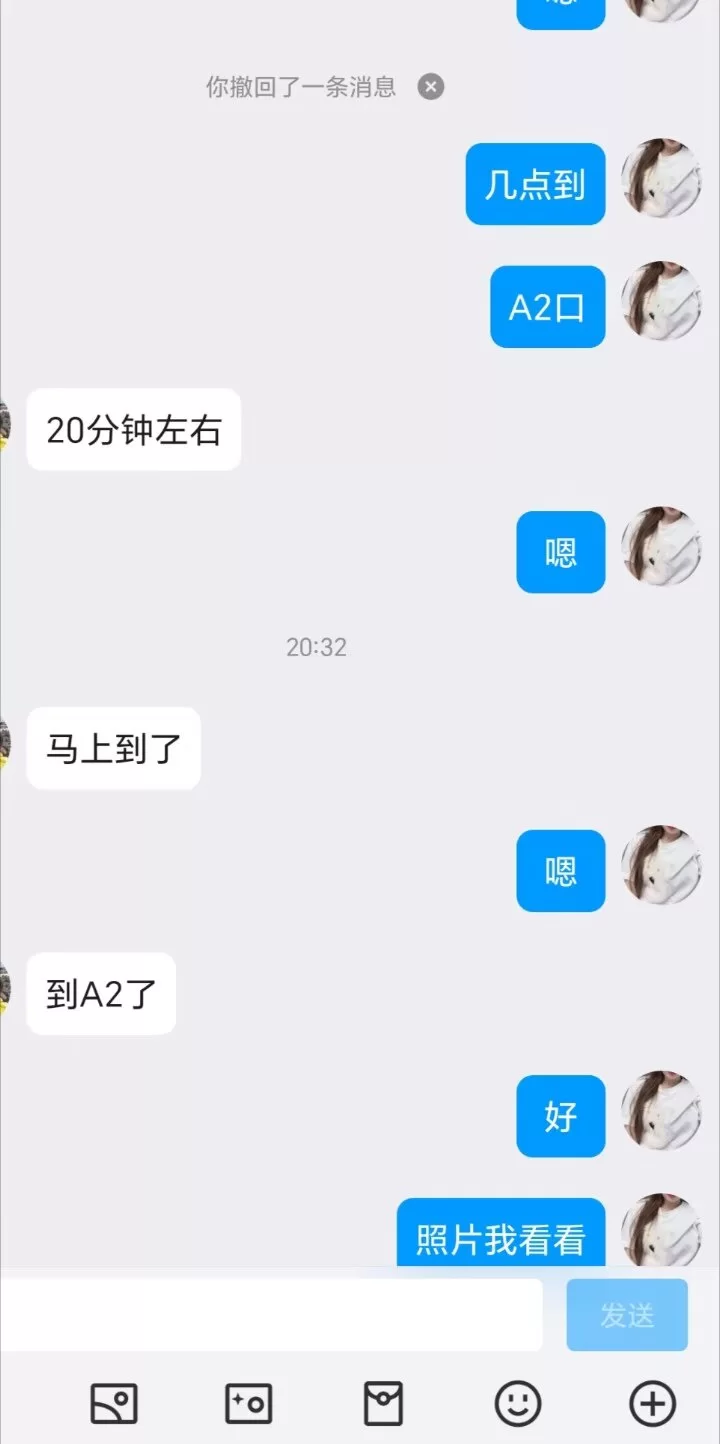Open profile avatar beside 几点到 message

[661, 178]
